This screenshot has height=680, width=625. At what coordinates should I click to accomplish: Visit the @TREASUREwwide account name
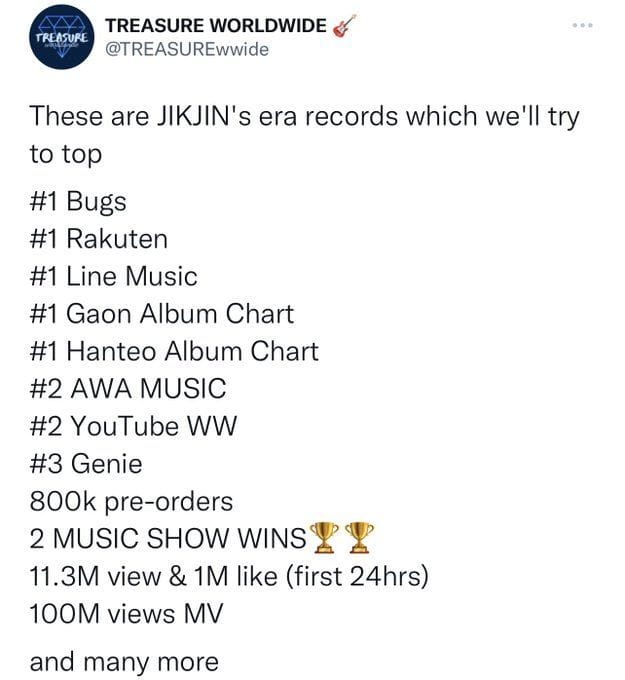point(187,49)
